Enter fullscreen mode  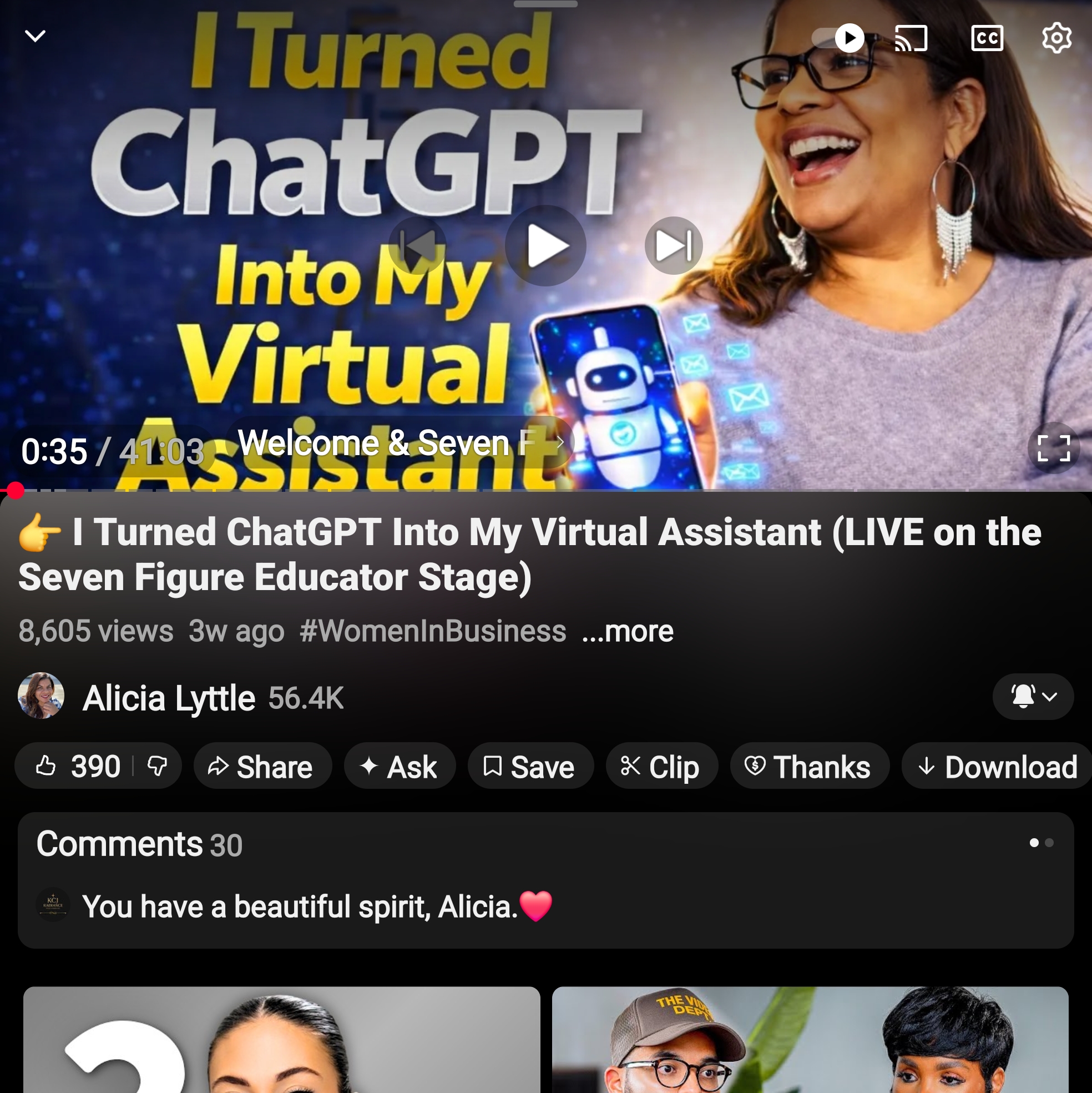[x=1053, y=448]
